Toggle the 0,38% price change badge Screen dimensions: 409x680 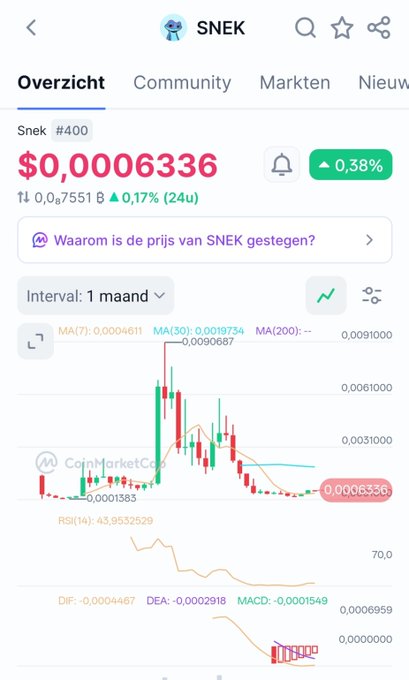pos(350,165)
